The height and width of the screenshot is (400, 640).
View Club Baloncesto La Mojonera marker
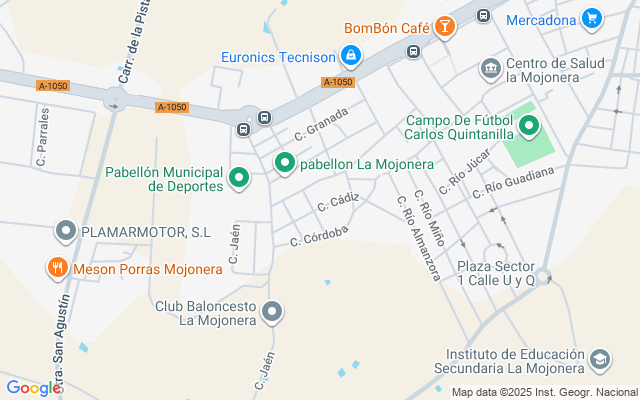tap(272, 314)
